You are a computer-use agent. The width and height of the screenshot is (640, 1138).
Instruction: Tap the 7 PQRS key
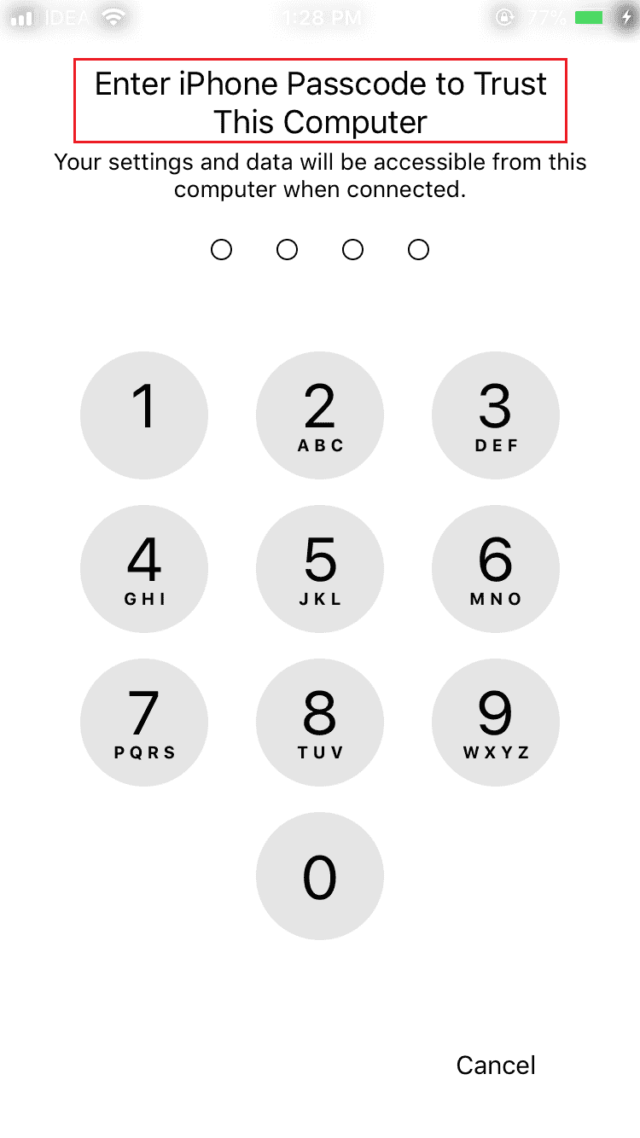144,722
